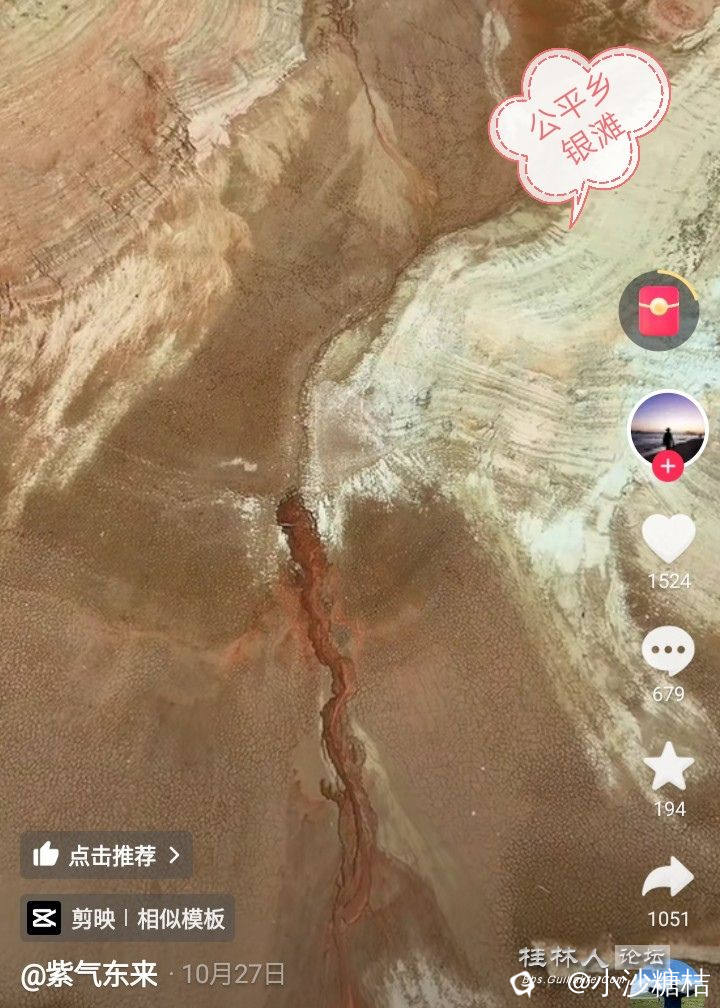The height and width of the screenshot is (1008, 720).
Task: Open the comments on this video
Action: (668, 653)
